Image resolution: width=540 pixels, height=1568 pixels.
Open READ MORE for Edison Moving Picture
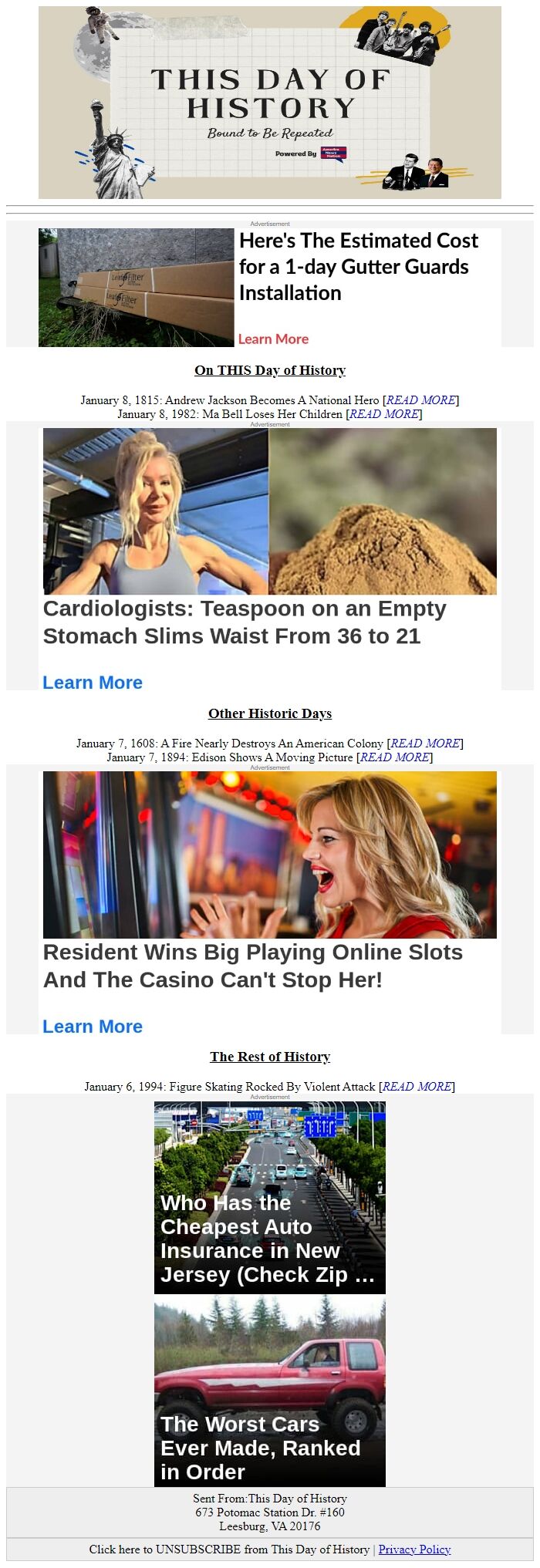click(x=394, y=757)
